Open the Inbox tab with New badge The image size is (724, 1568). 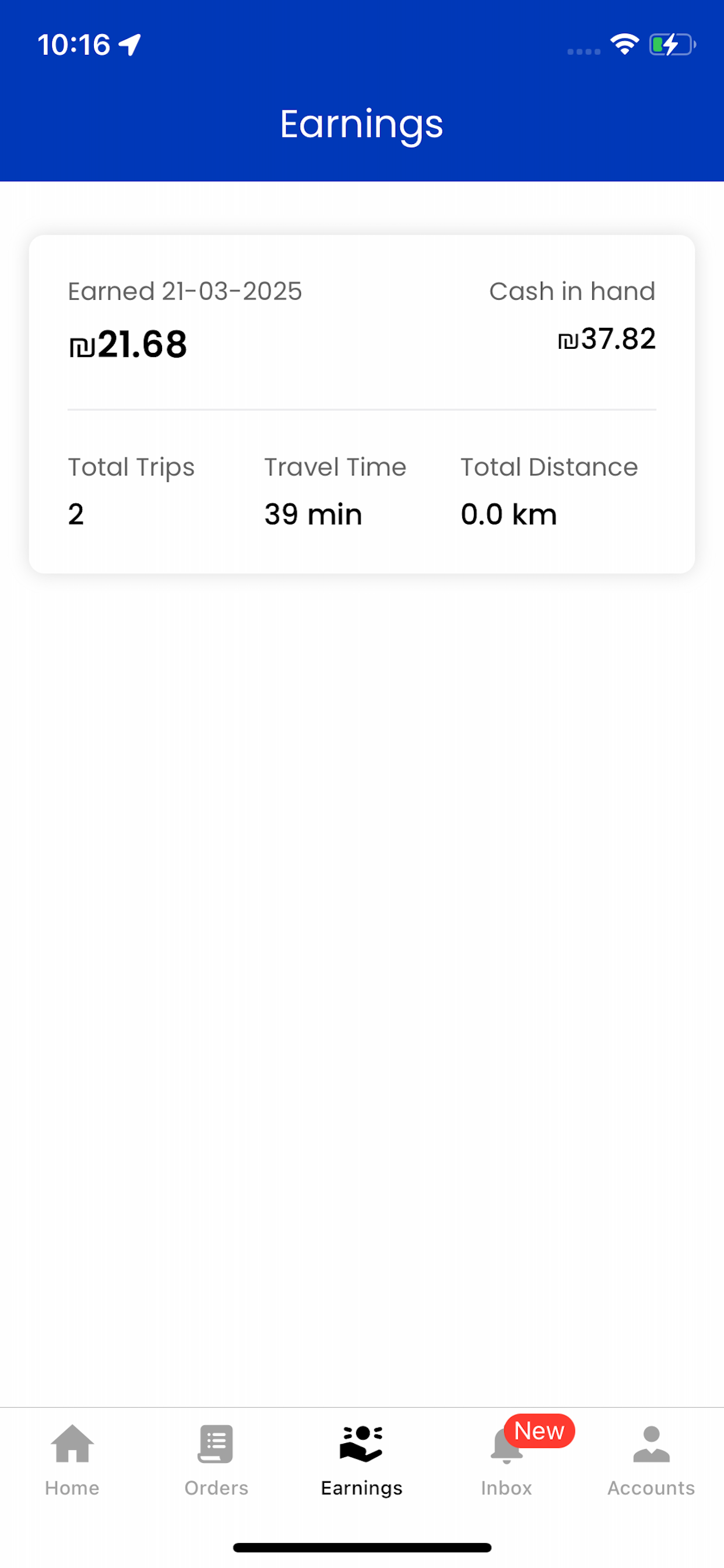507,1460
